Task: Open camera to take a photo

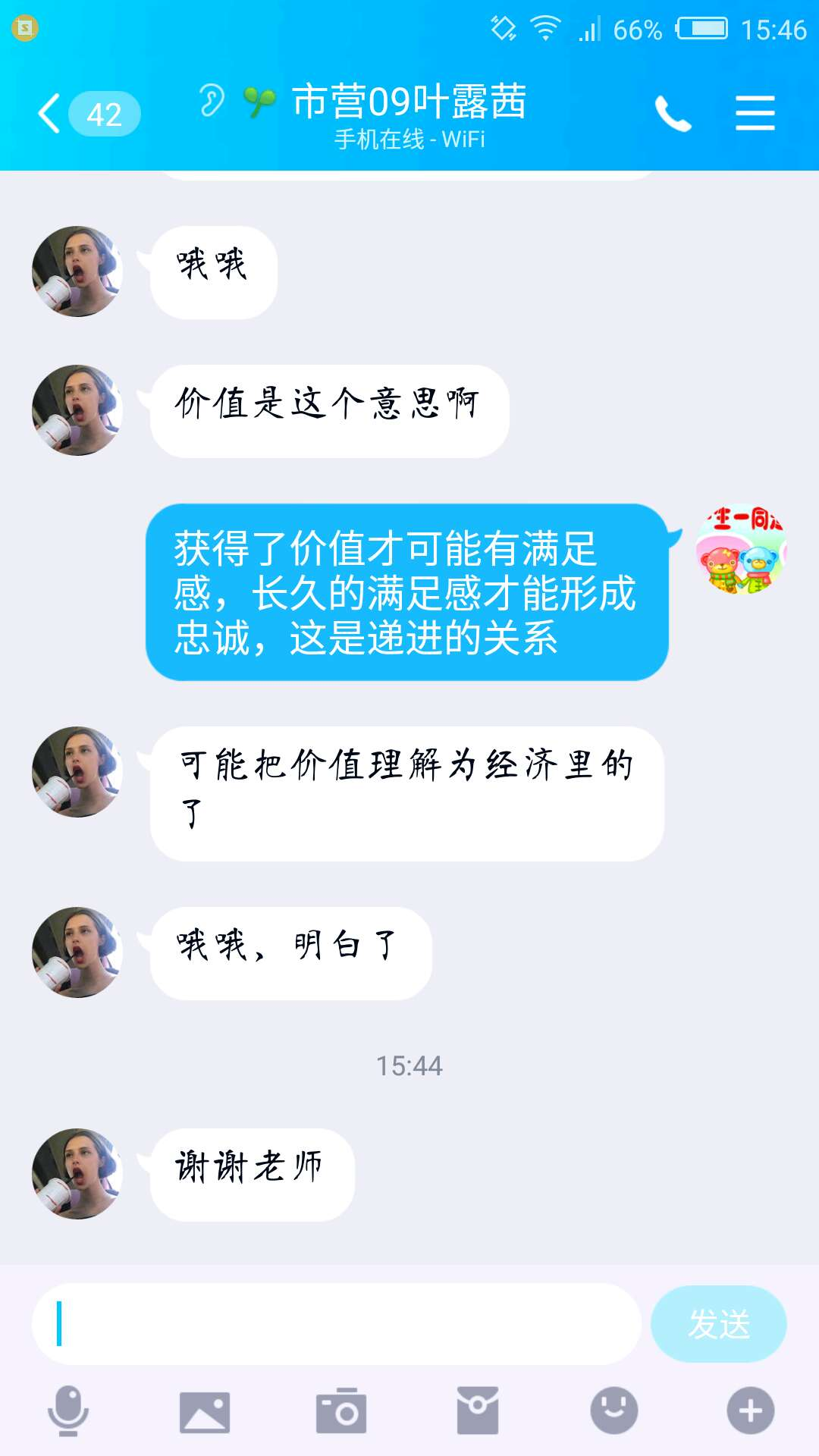Action: click(x=340, y=1411)
